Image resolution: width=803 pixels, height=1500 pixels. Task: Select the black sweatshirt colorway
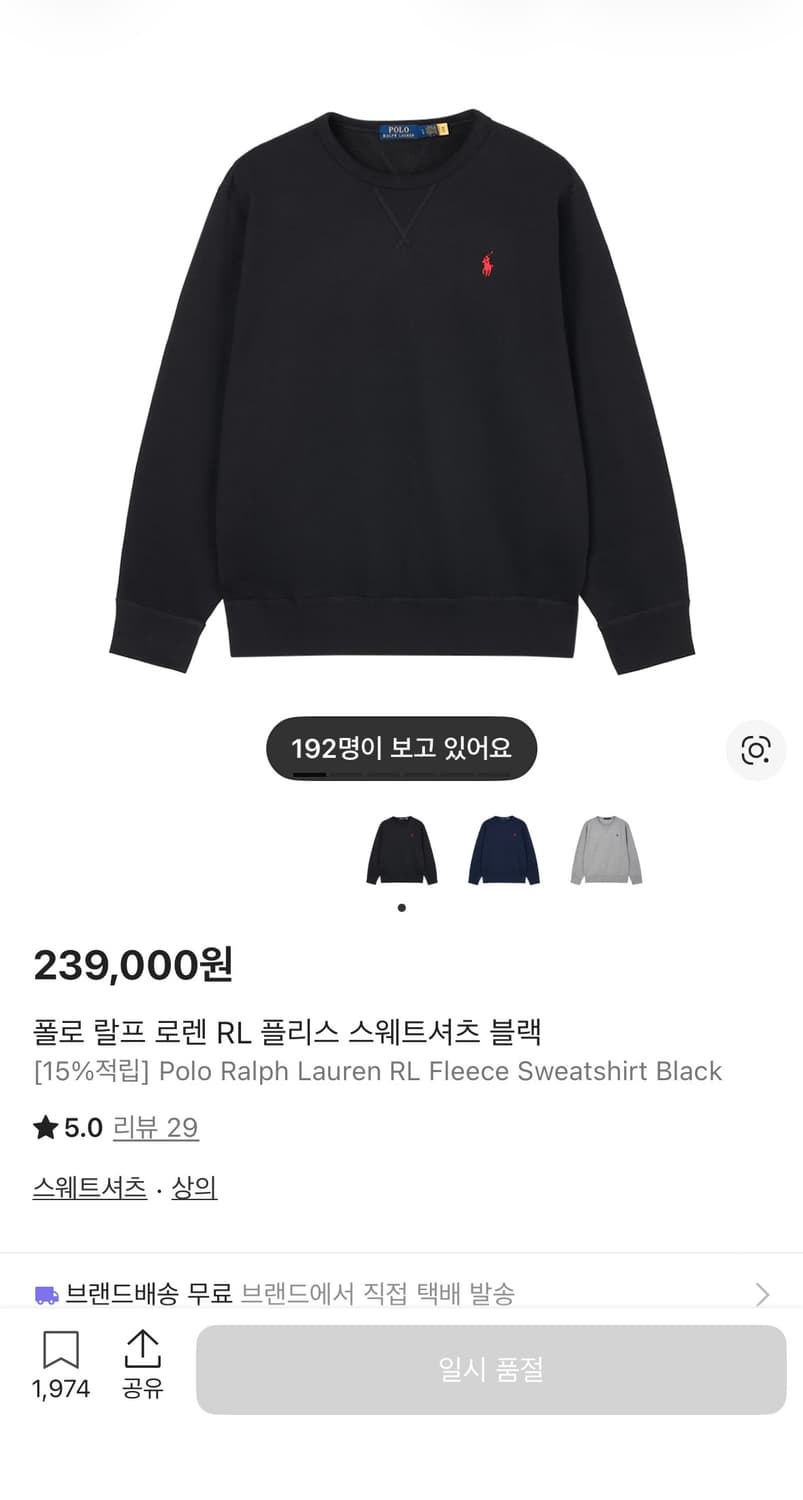click(x=401, y=849)
